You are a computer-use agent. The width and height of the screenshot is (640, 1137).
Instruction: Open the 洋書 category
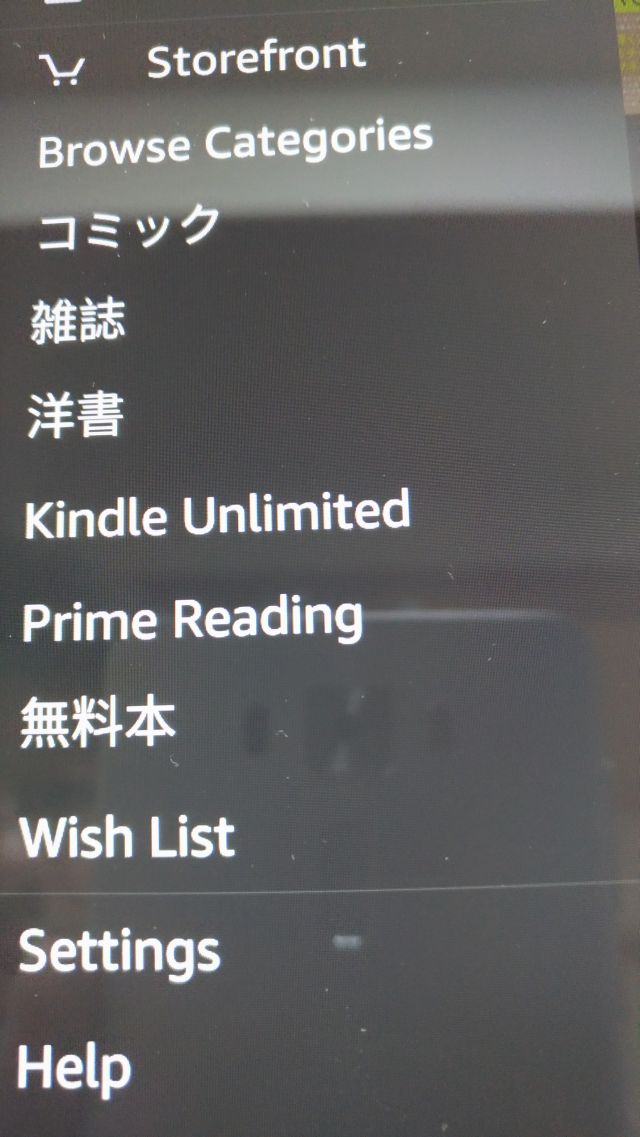pos(75,415)
